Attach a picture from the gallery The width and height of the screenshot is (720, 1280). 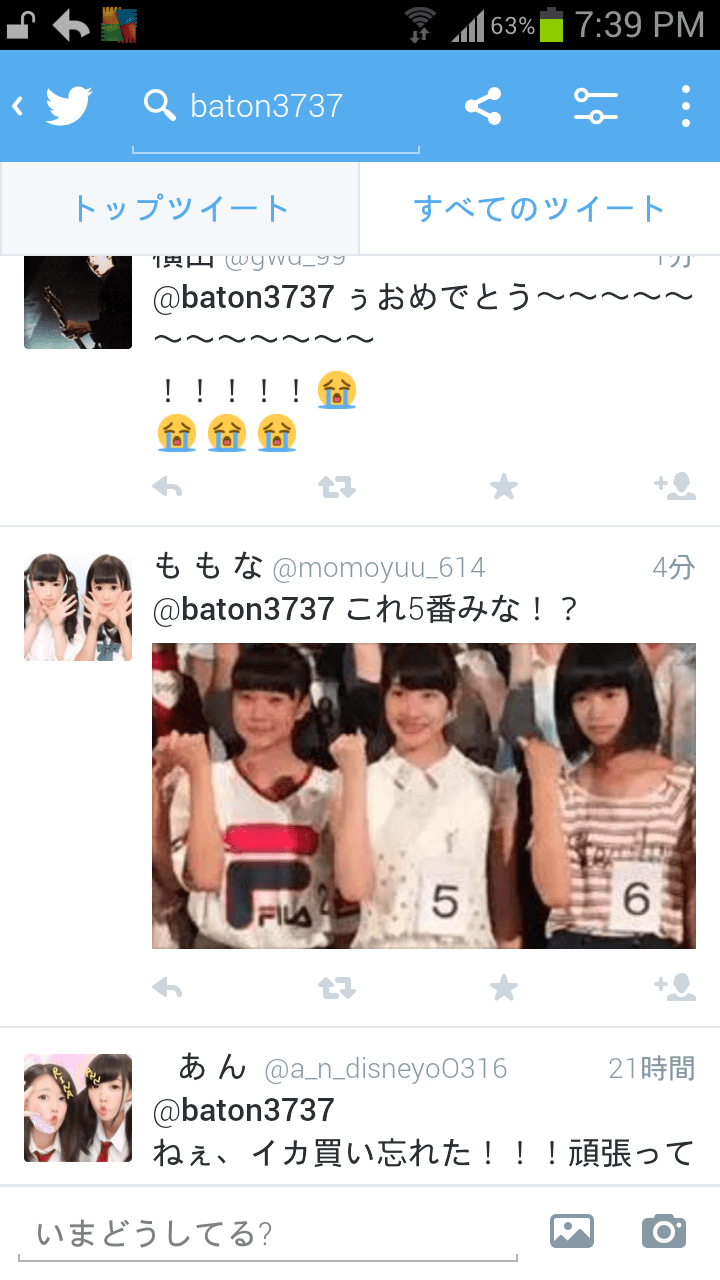click(x=572, y=1231)
